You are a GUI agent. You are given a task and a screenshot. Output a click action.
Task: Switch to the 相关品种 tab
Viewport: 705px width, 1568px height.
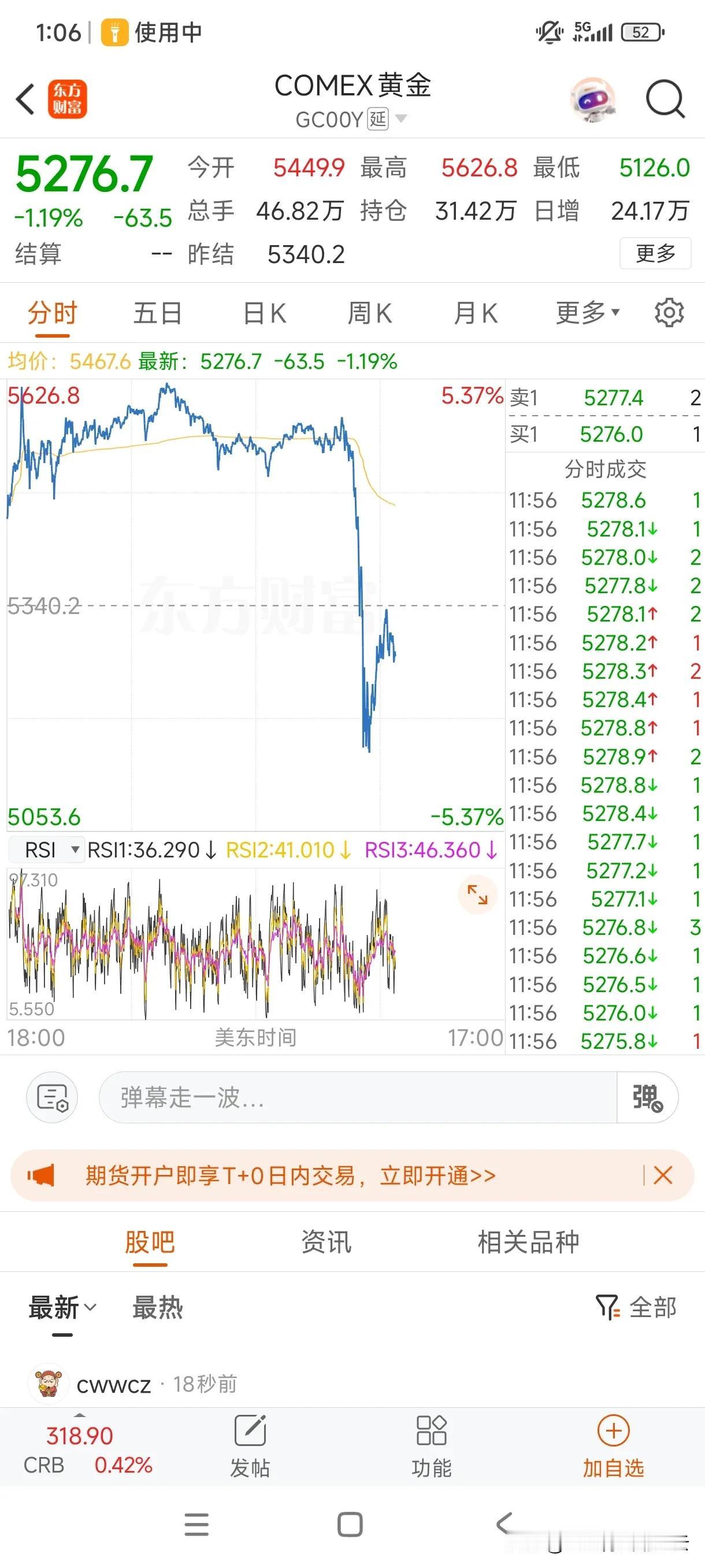click(x=528, y=1242)
